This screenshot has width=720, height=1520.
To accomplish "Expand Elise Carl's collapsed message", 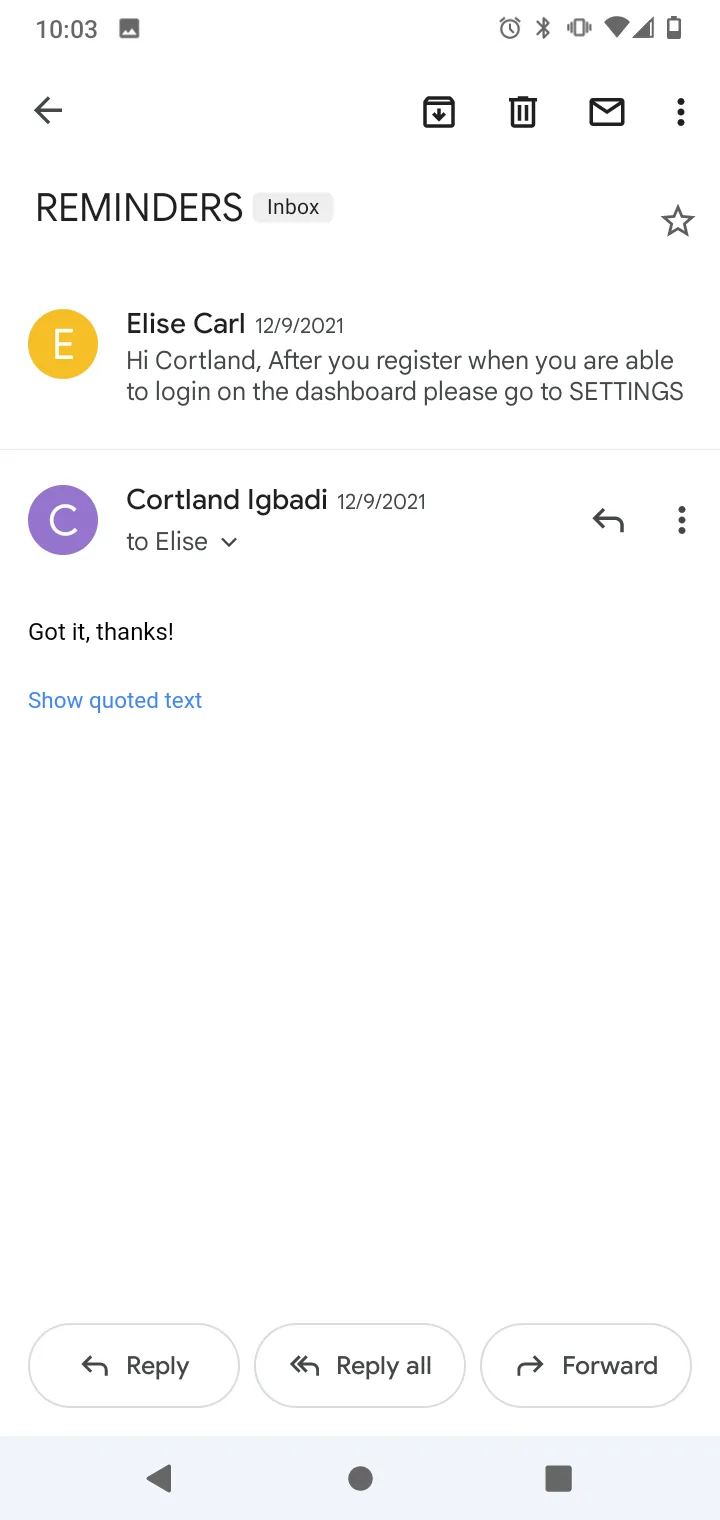I will point(360,358).
